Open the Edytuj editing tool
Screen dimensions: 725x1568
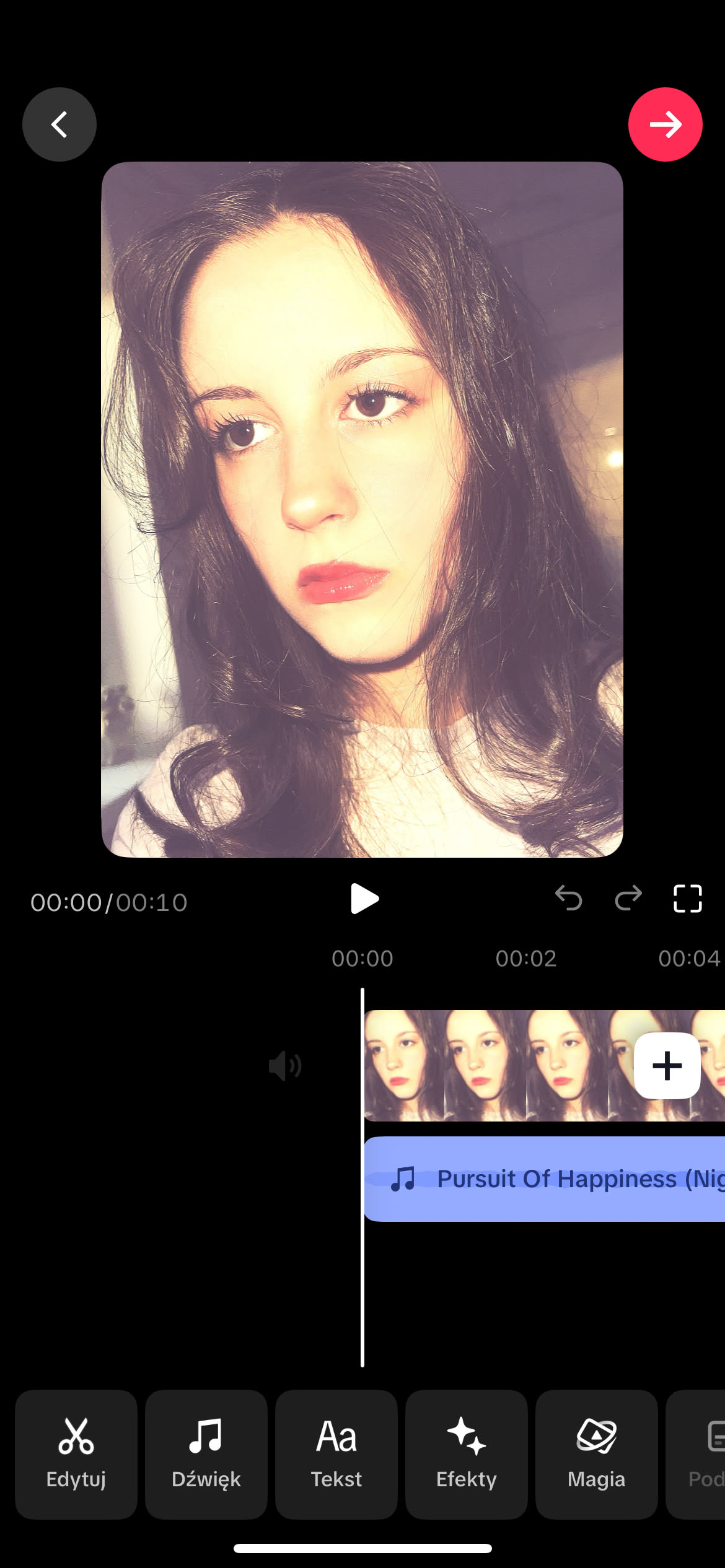point(76,1454)
